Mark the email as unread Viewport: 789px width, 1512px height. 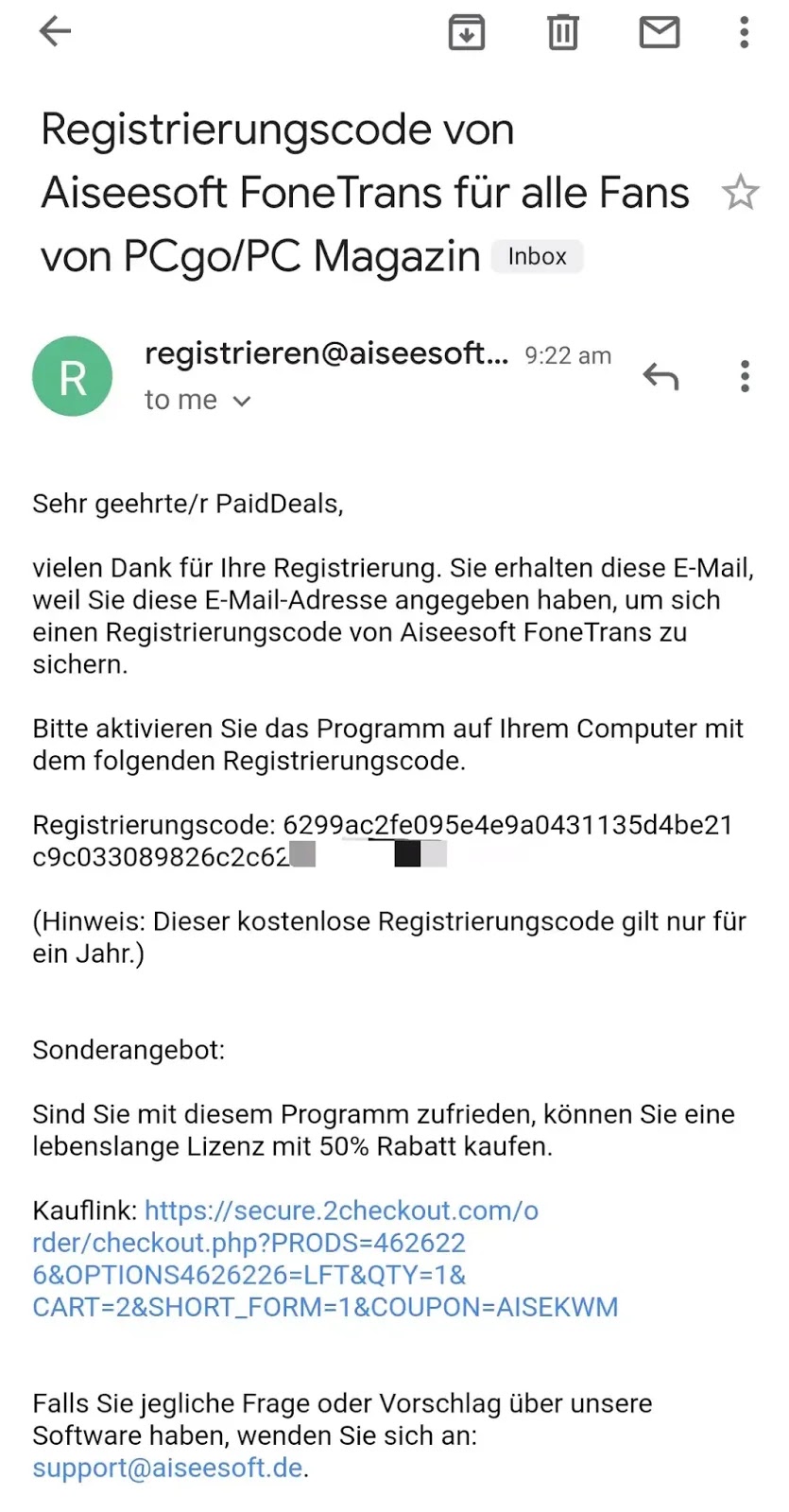coord(660,32)
